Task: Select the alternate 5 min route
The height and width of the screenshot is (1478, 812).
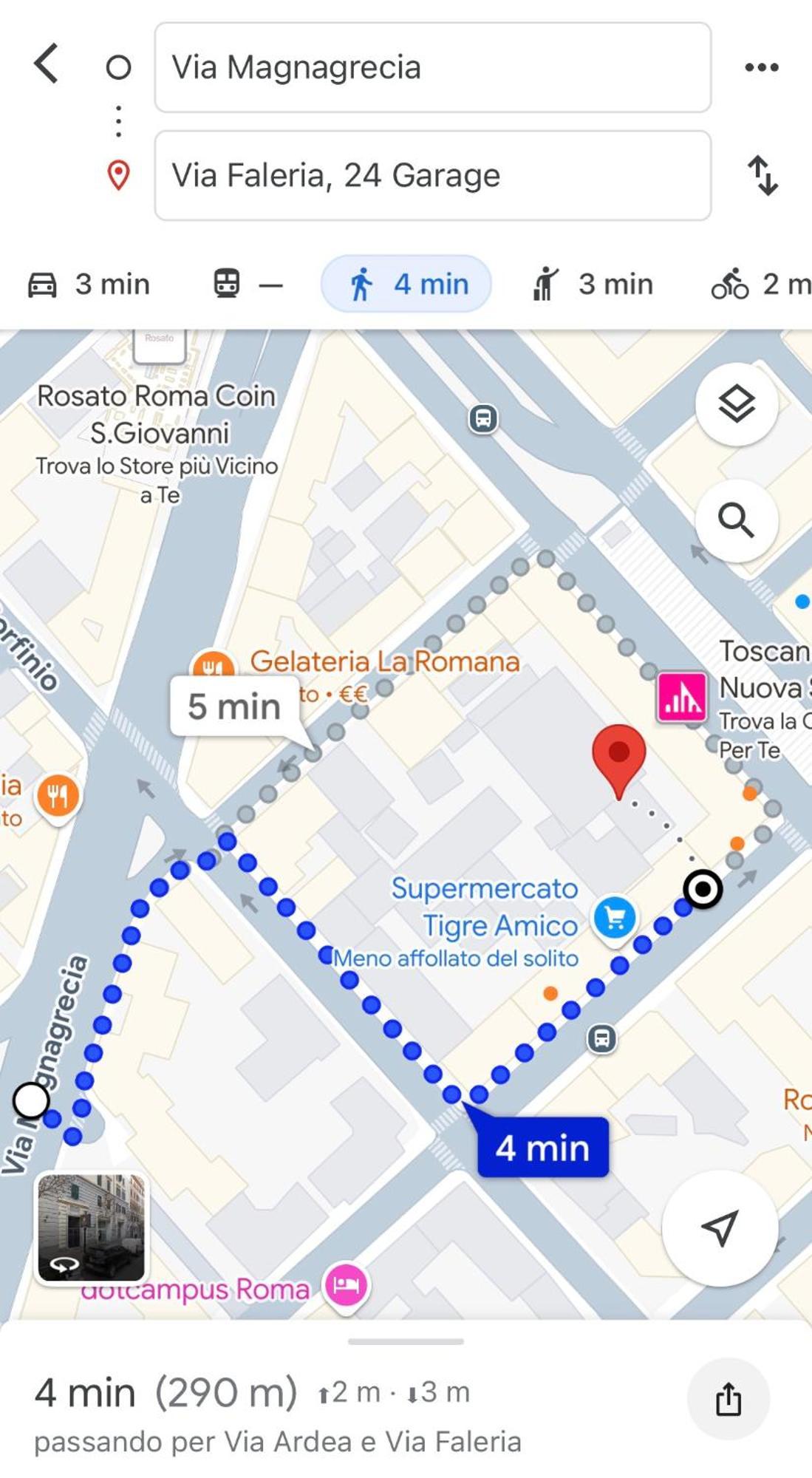Action: point(234,706)
